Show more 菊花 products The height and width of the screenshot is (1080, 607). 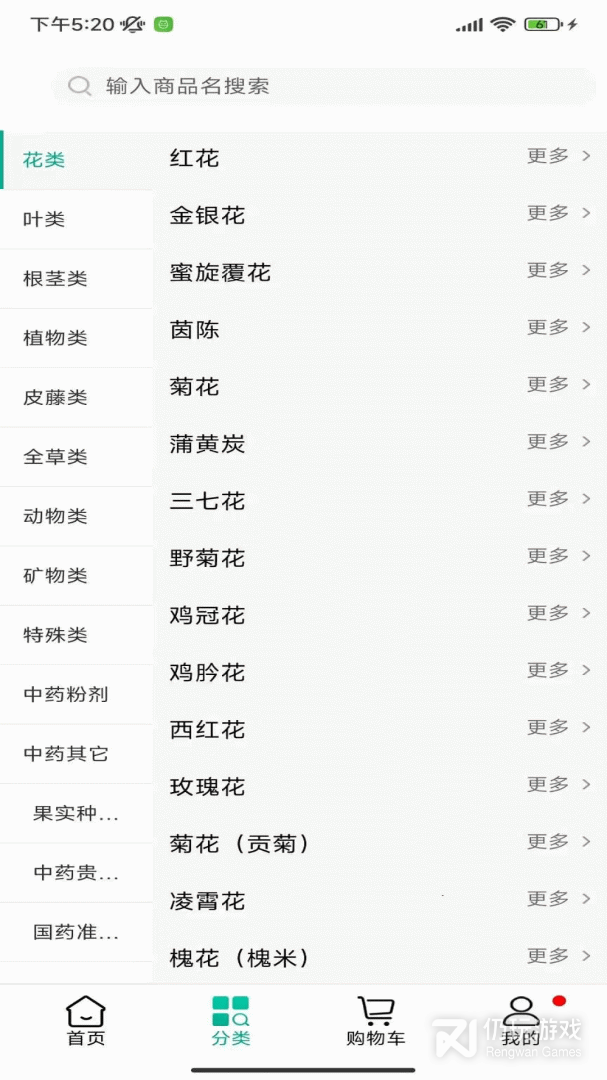(x=558, y=384)
